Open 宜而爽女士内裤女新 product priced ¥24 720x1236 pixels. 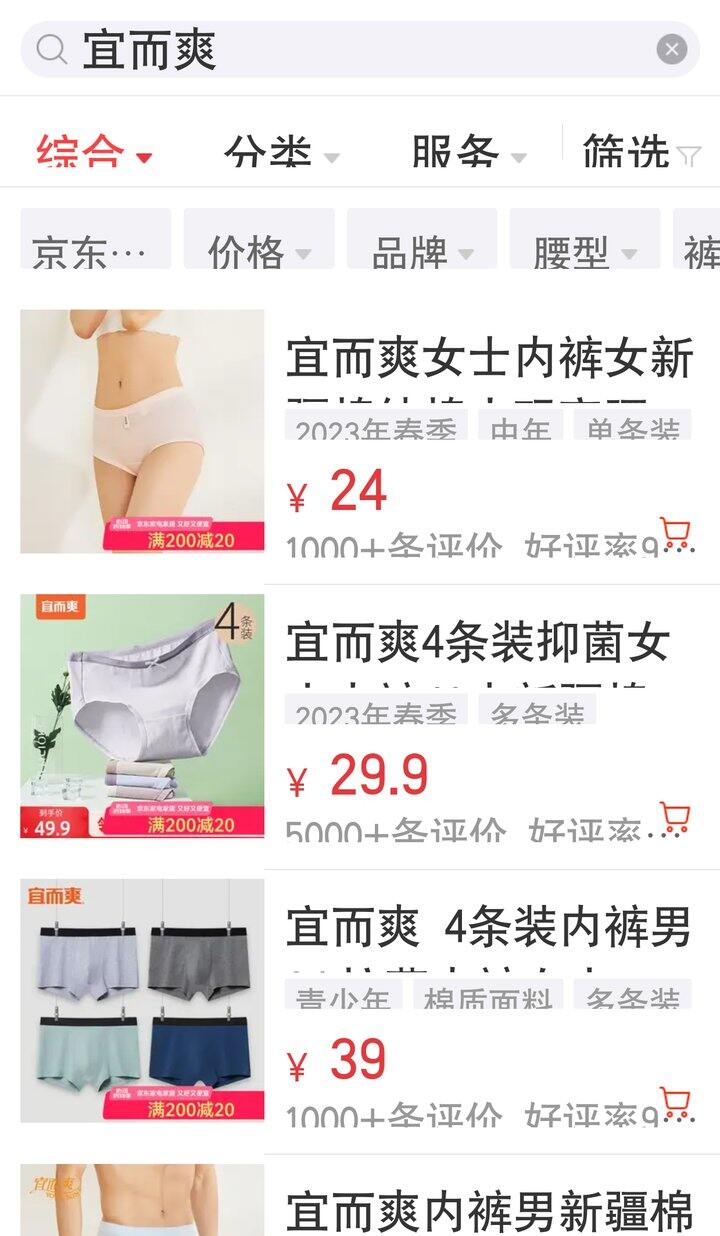pos(489,359)
